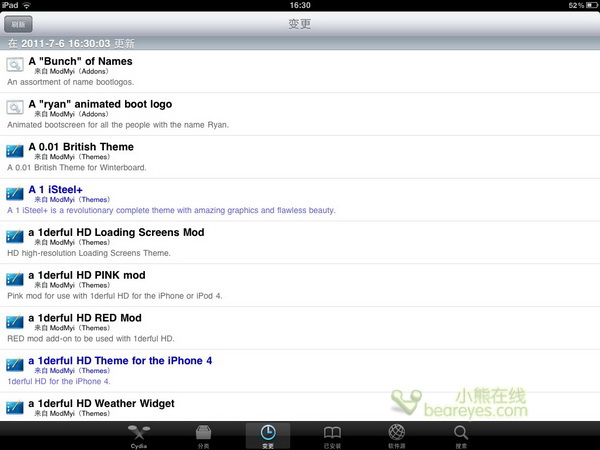Open a 1derful HD Theme for the iPhone 4
Image resolution: width=600 pixels, height=450 pixels.
click(300, 370)
